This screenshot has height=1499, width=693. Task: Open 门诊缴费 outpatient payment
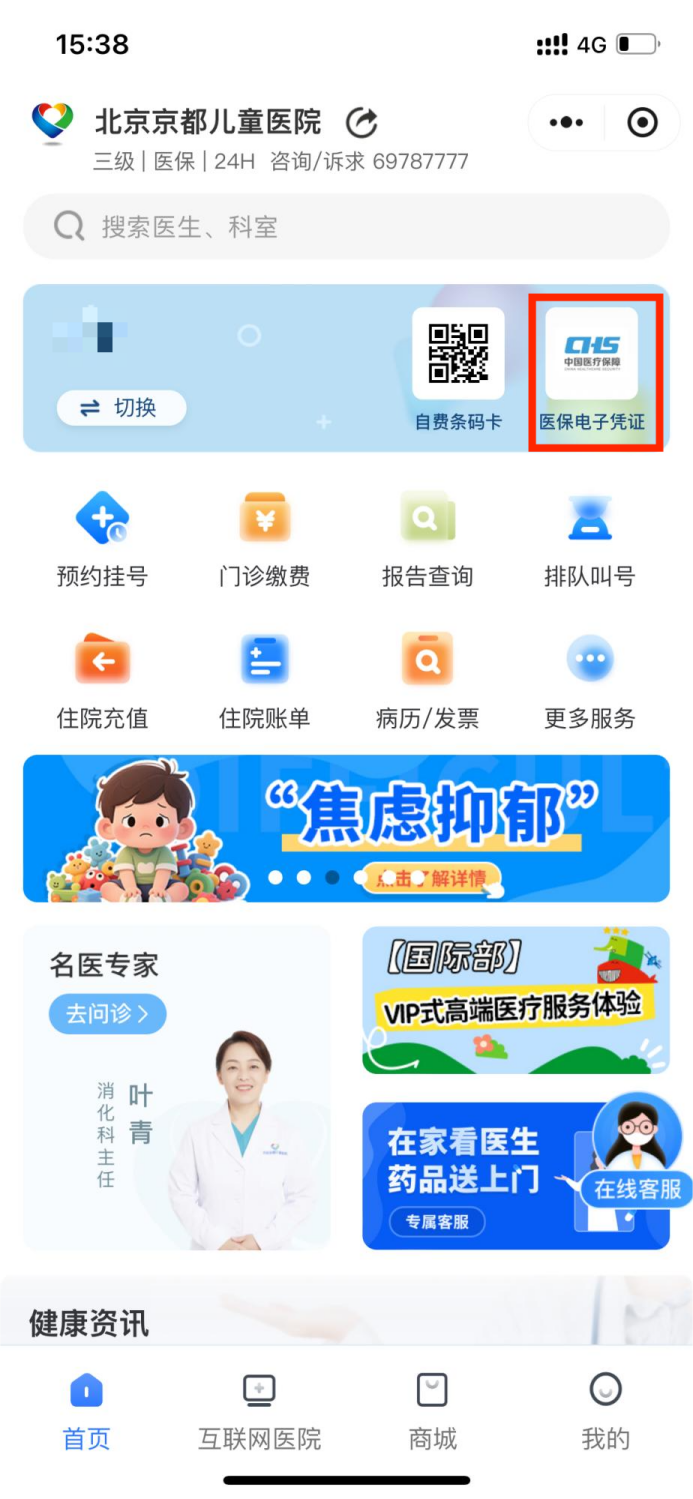[x=264, y=540]
